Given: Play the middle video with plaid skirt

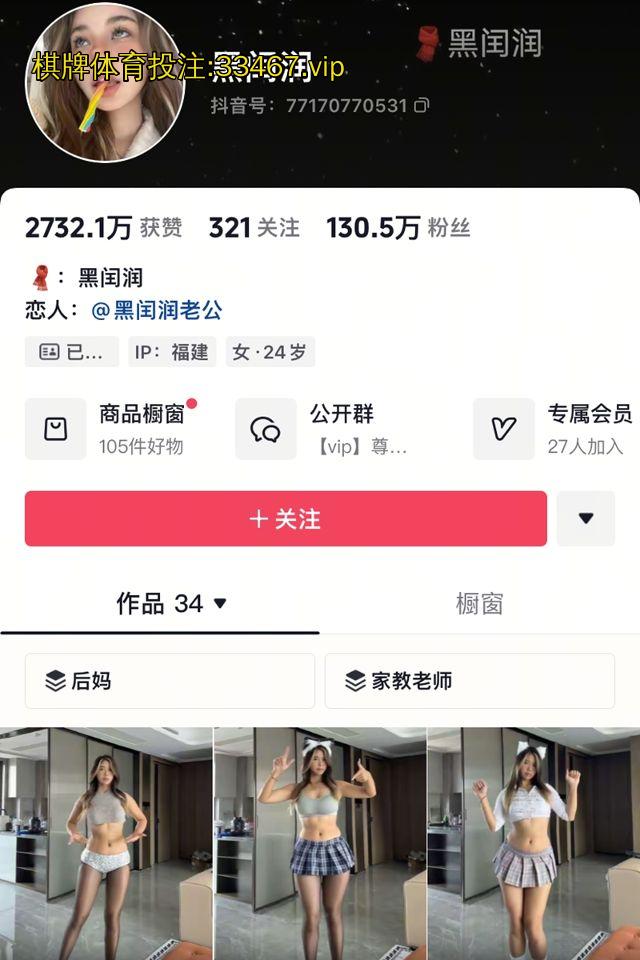Looking at the screenshot, I should [x=320, y=843].
